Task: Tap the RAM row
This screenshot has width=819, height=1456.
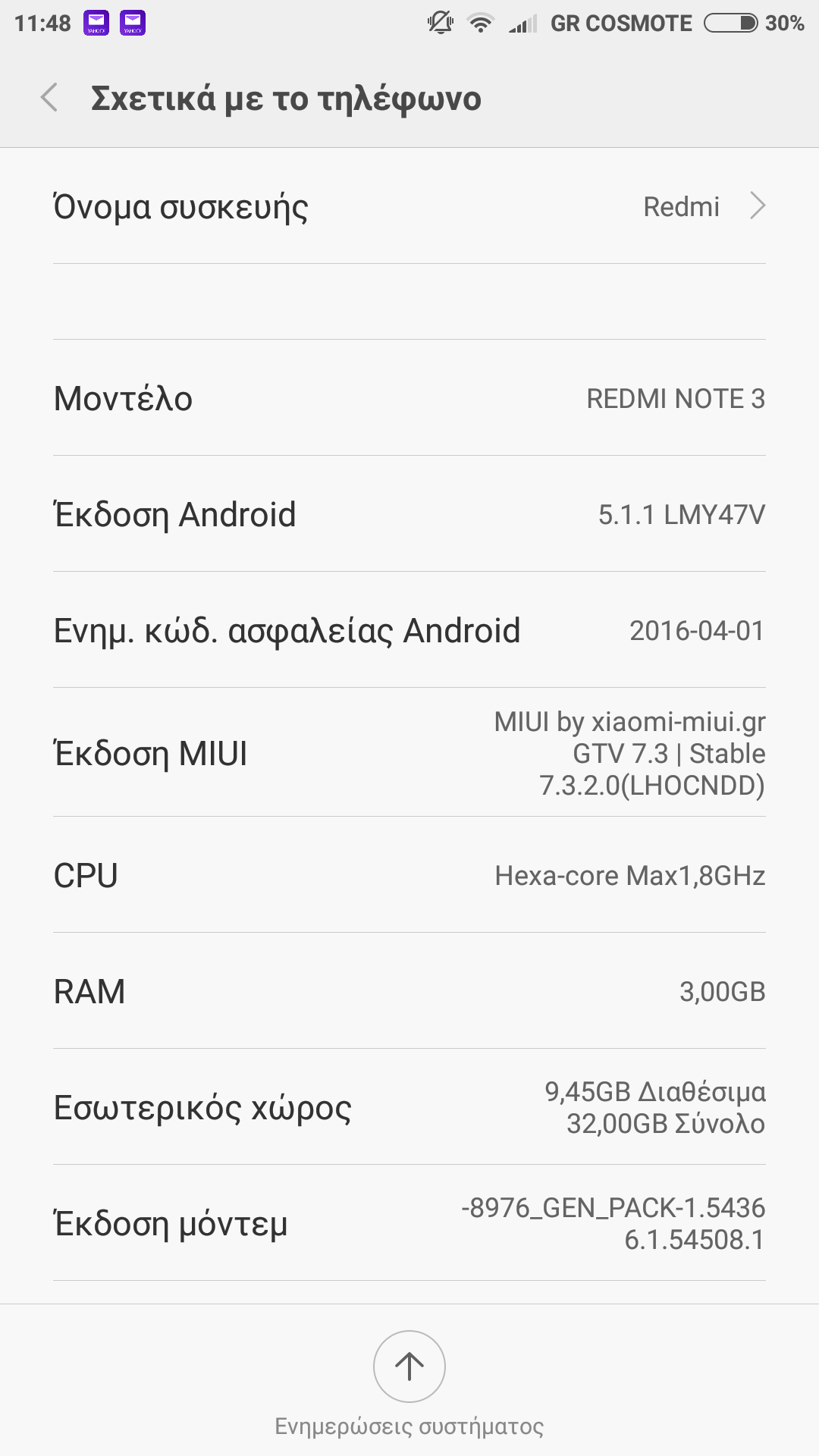Action: click(409, 992)
